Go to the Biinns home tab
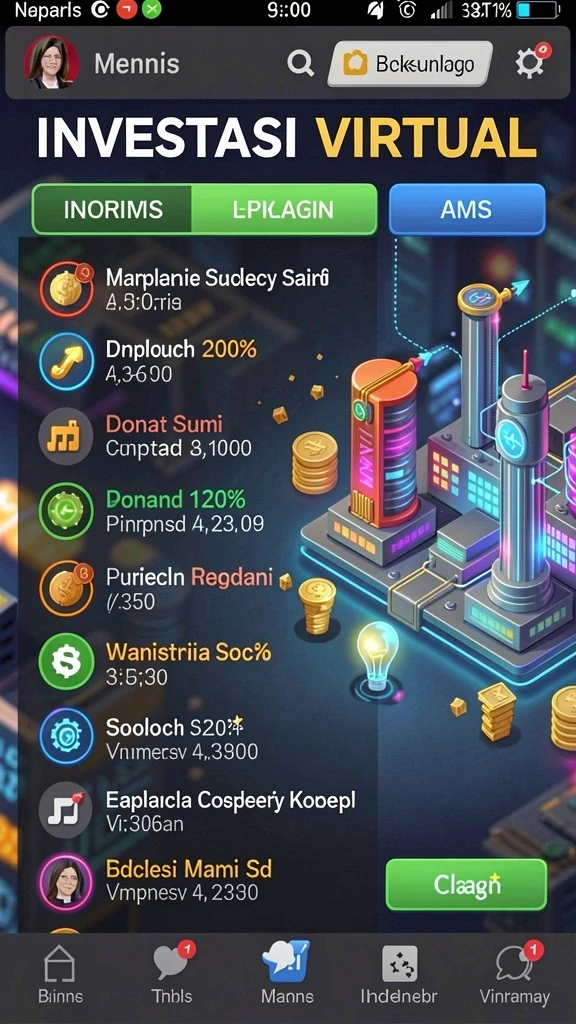 click(60, 974)
